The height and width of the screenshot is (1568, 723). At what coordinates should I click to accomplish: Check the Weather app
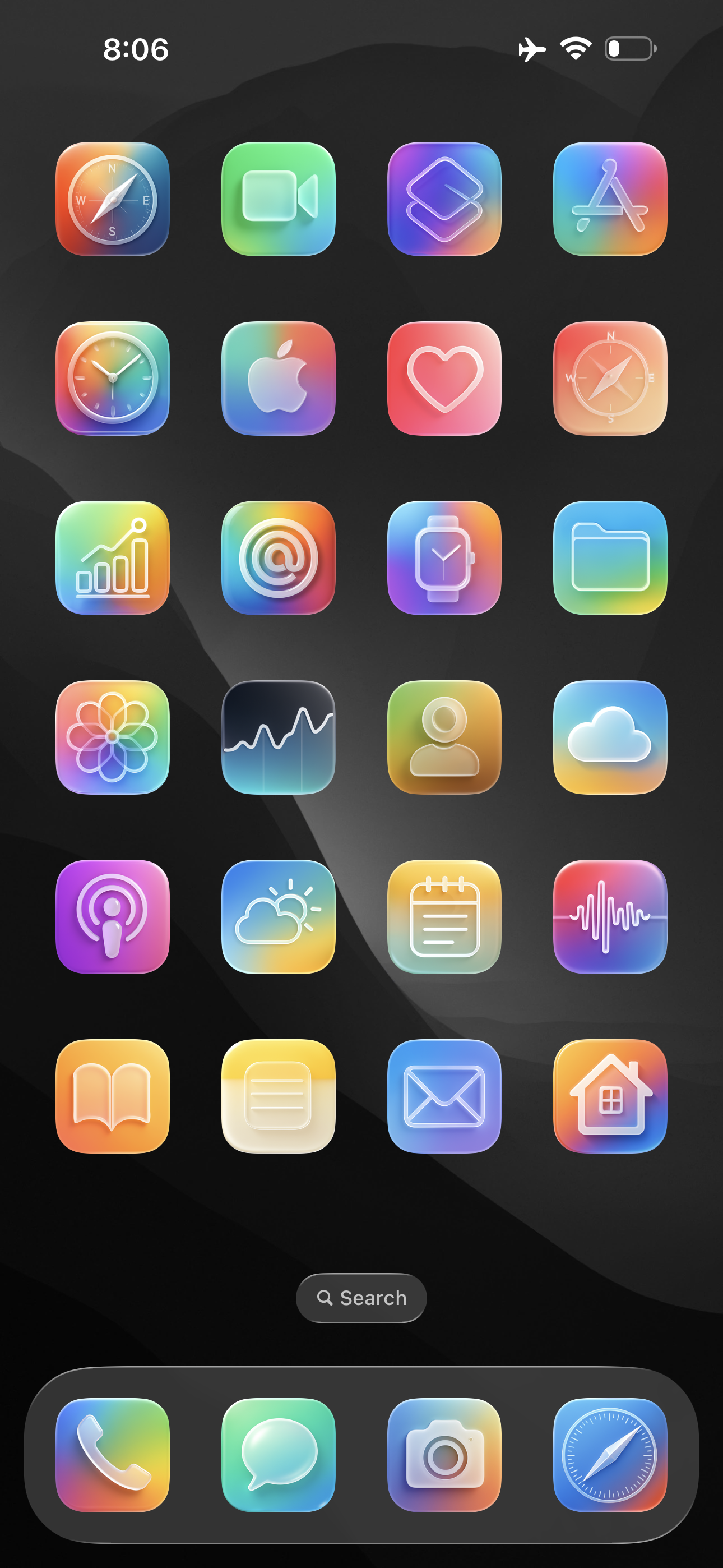point(278,916)
